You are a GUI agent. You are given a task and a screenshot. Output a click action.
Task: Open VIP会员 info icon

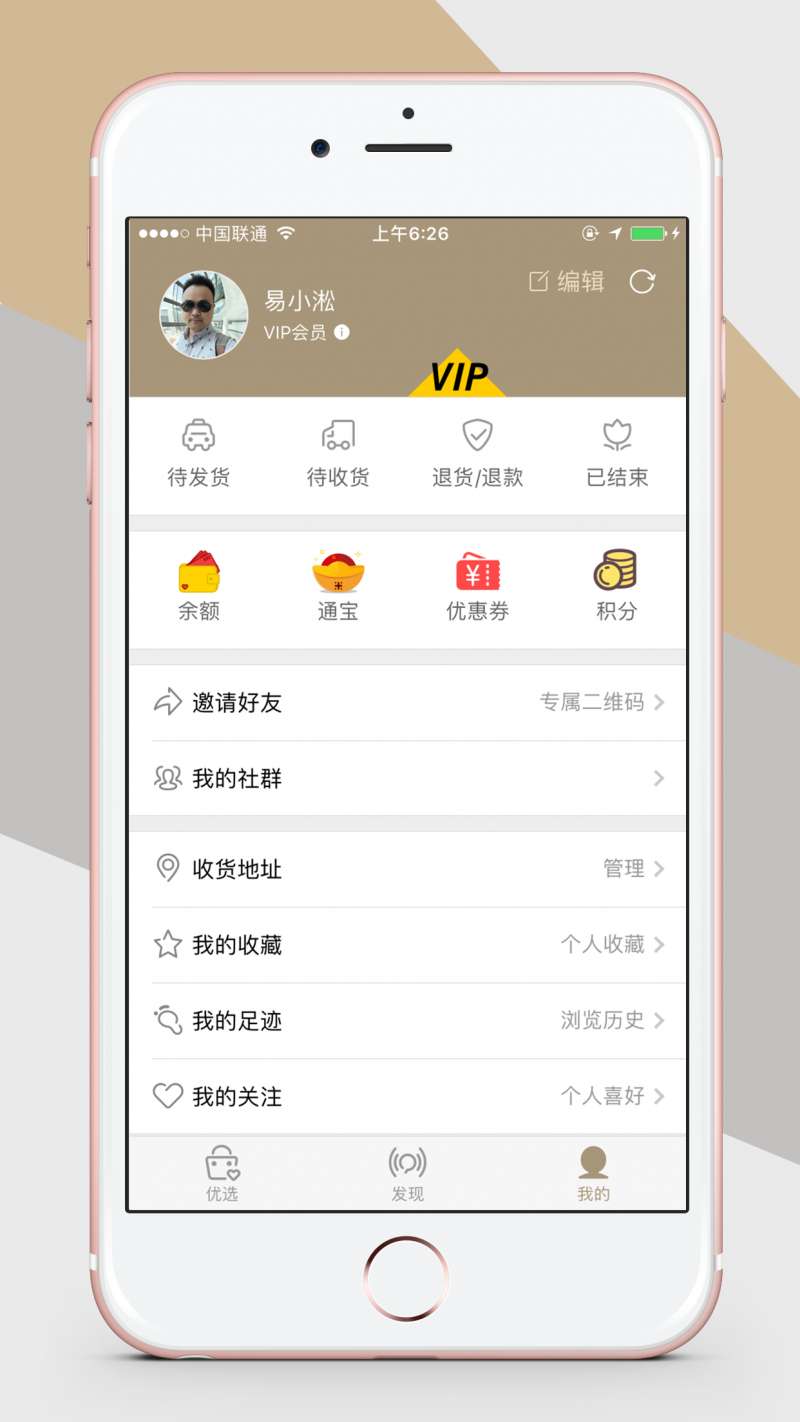click(342, 333)
